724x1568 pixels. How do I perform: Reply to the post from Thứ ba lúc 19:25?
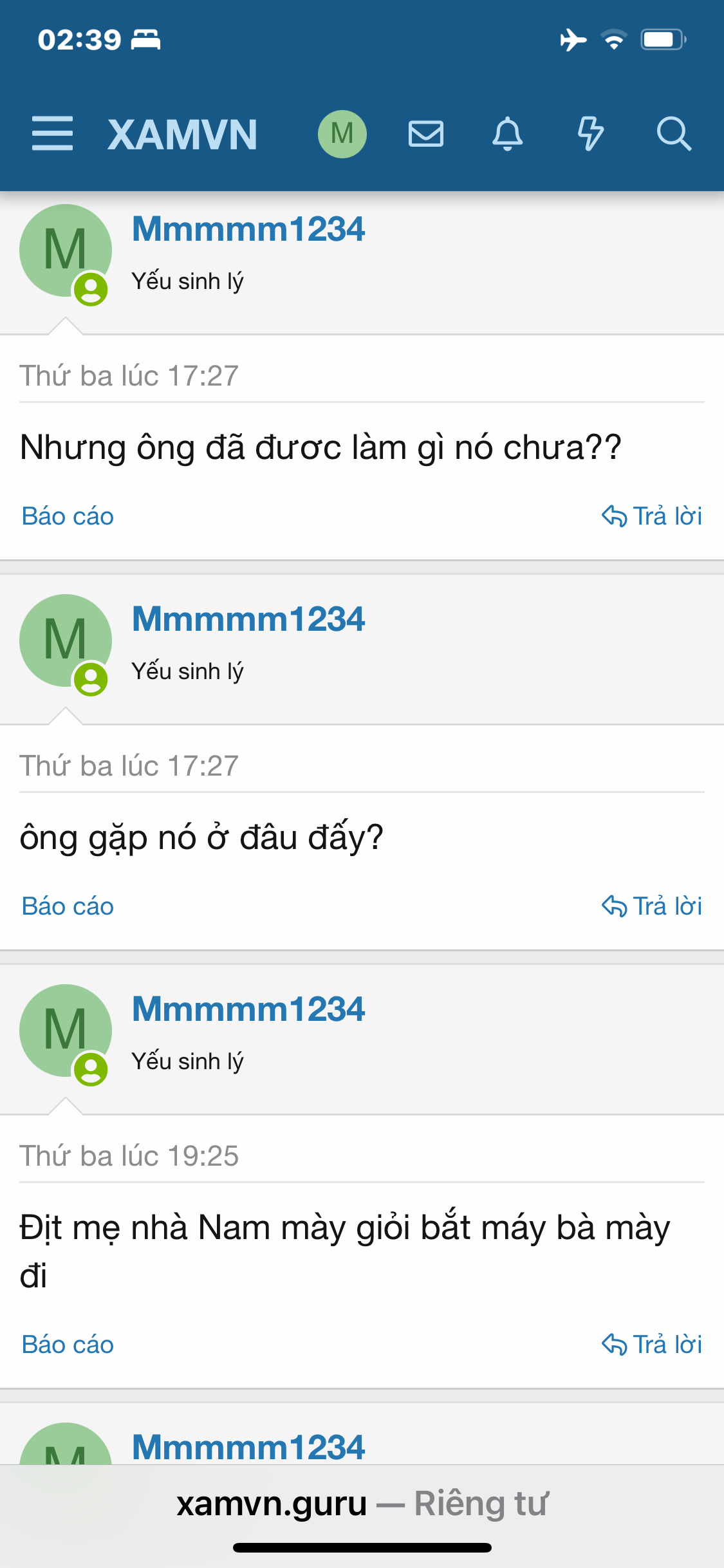651,1345
